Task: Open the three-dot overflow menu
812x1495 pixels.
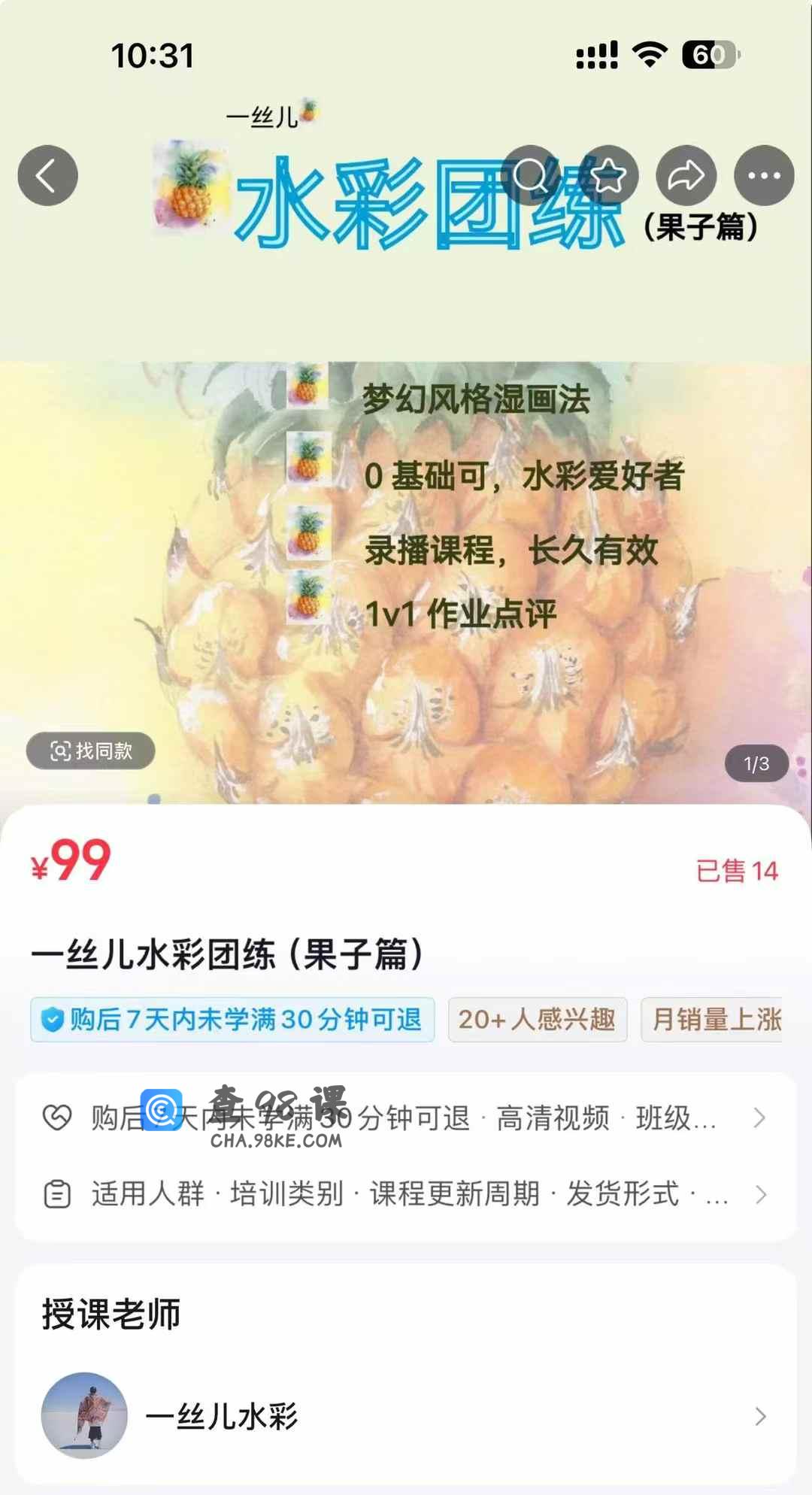Action: pos(764,176)
